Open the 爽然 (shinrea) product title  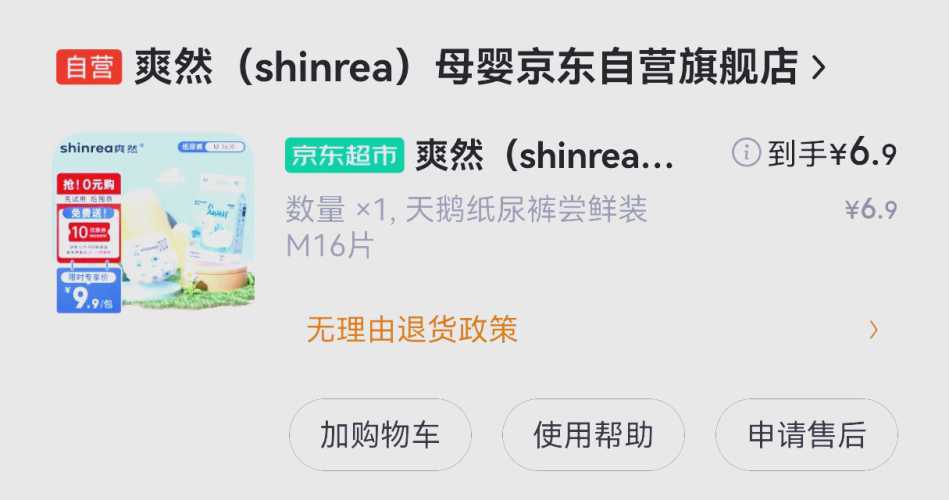[545, 155]
